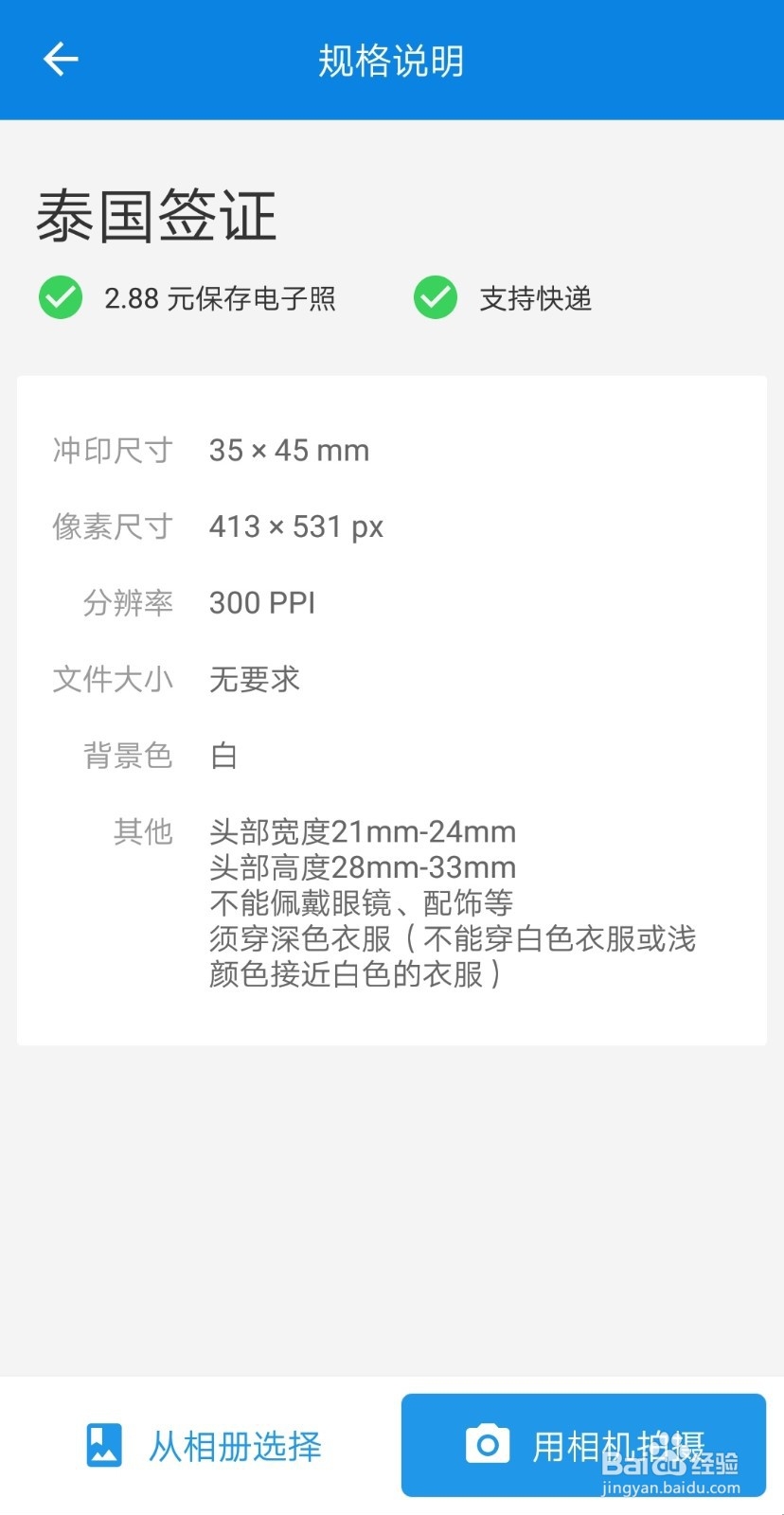Expand the 其他 requirements section
The width and height of the screenshot is (784, 1515).
[142, 831]
